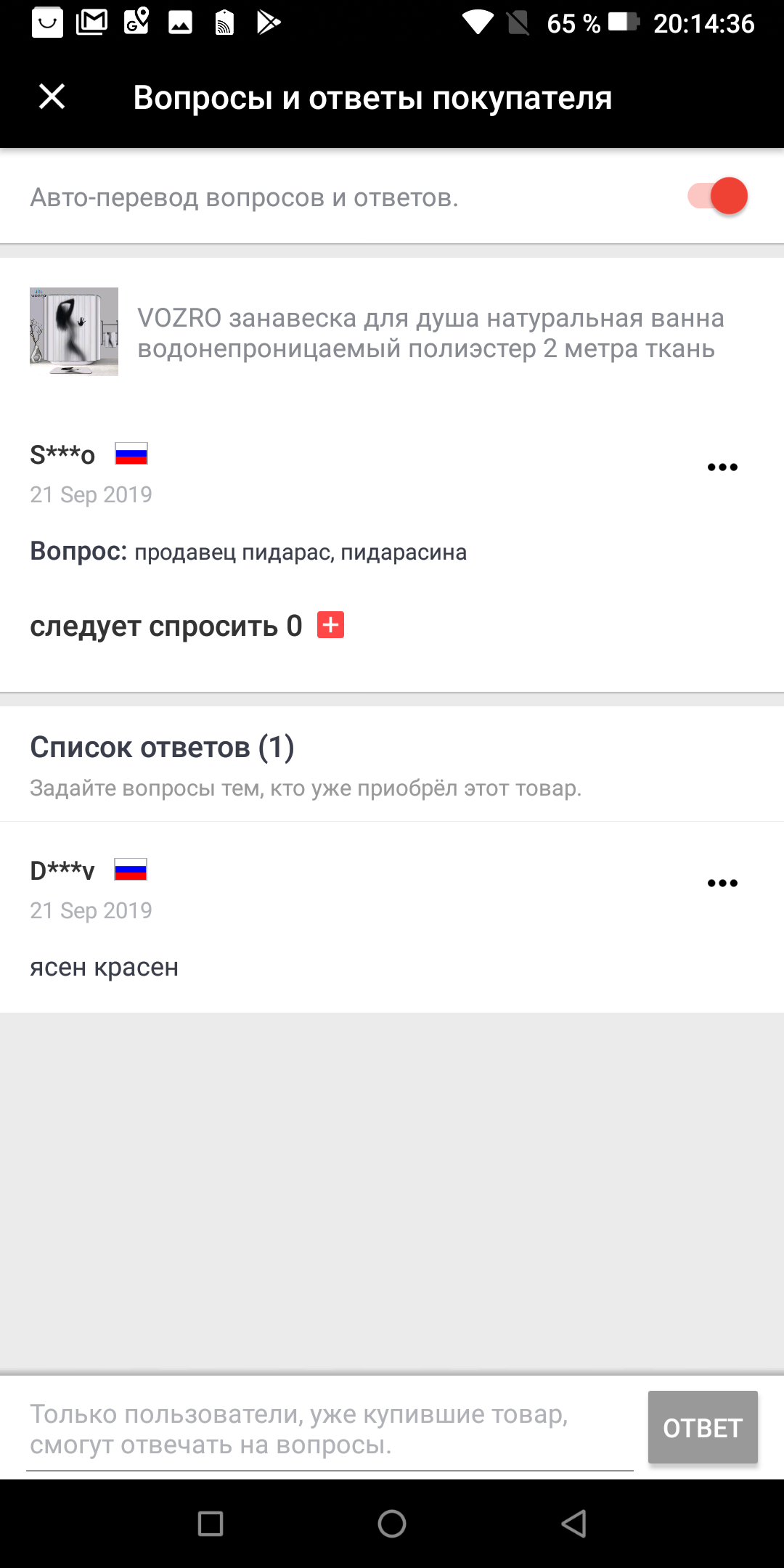Tap the red plus next to следует спросить
This screenshot has width=784, height=1568.
[x=330, y=625]
